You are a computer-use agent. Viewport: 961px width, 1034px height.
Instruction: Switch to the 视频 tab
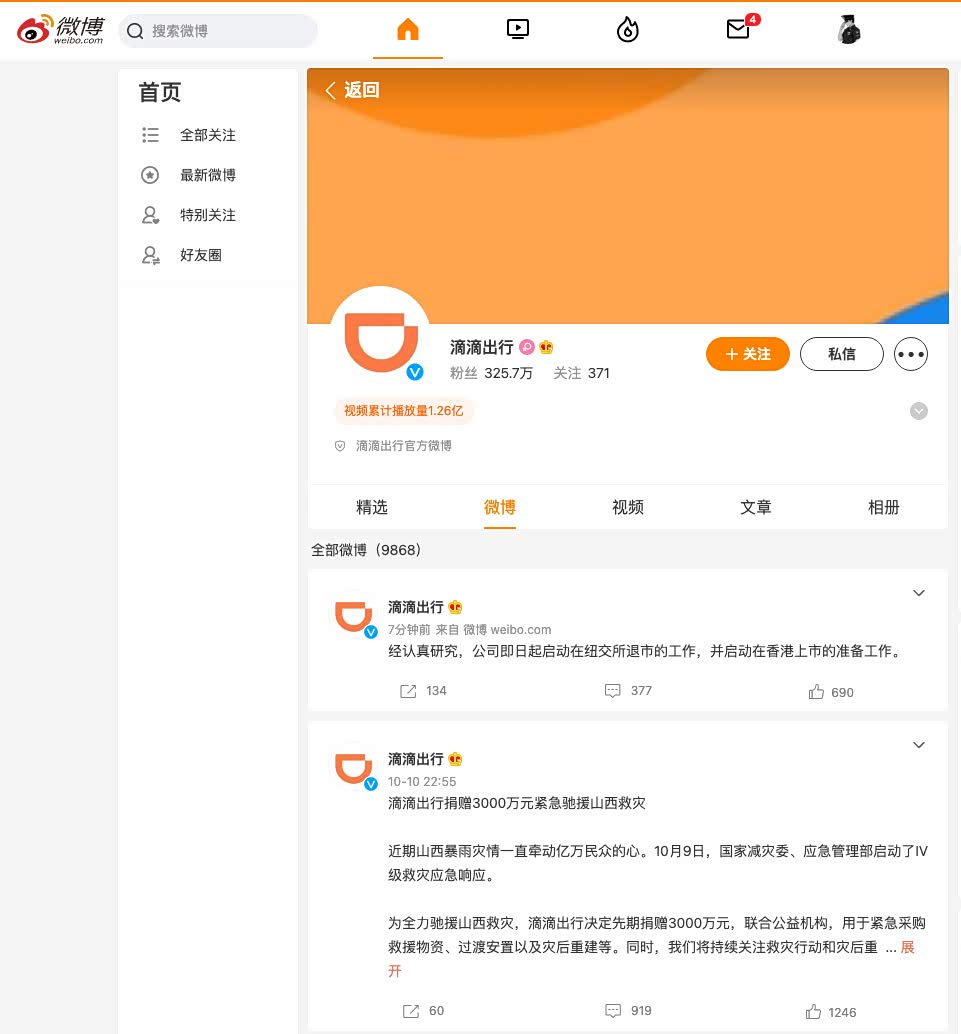click(x=628, y=507)
